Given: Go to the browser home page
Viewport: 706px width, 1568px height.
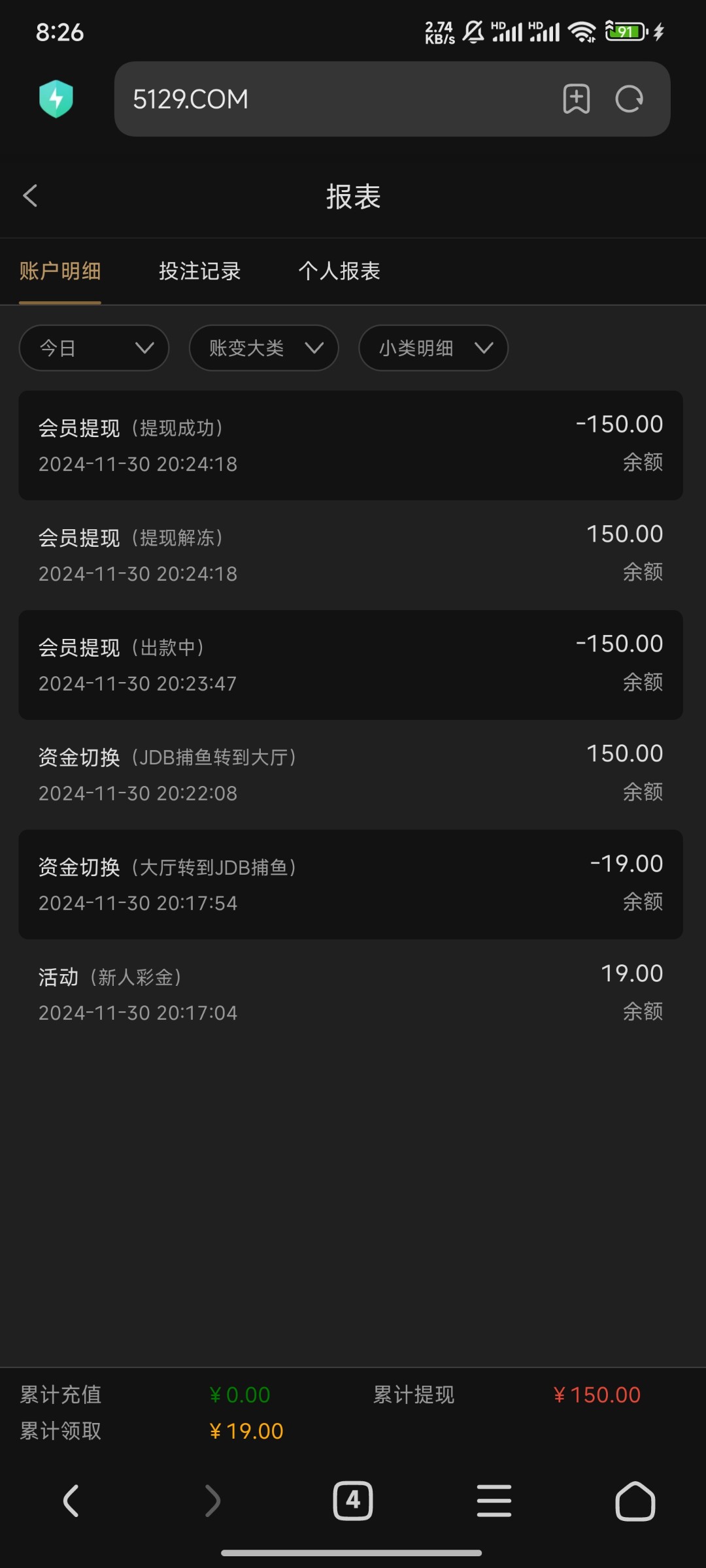Looking at the screenshot, I should [635, 1501].
